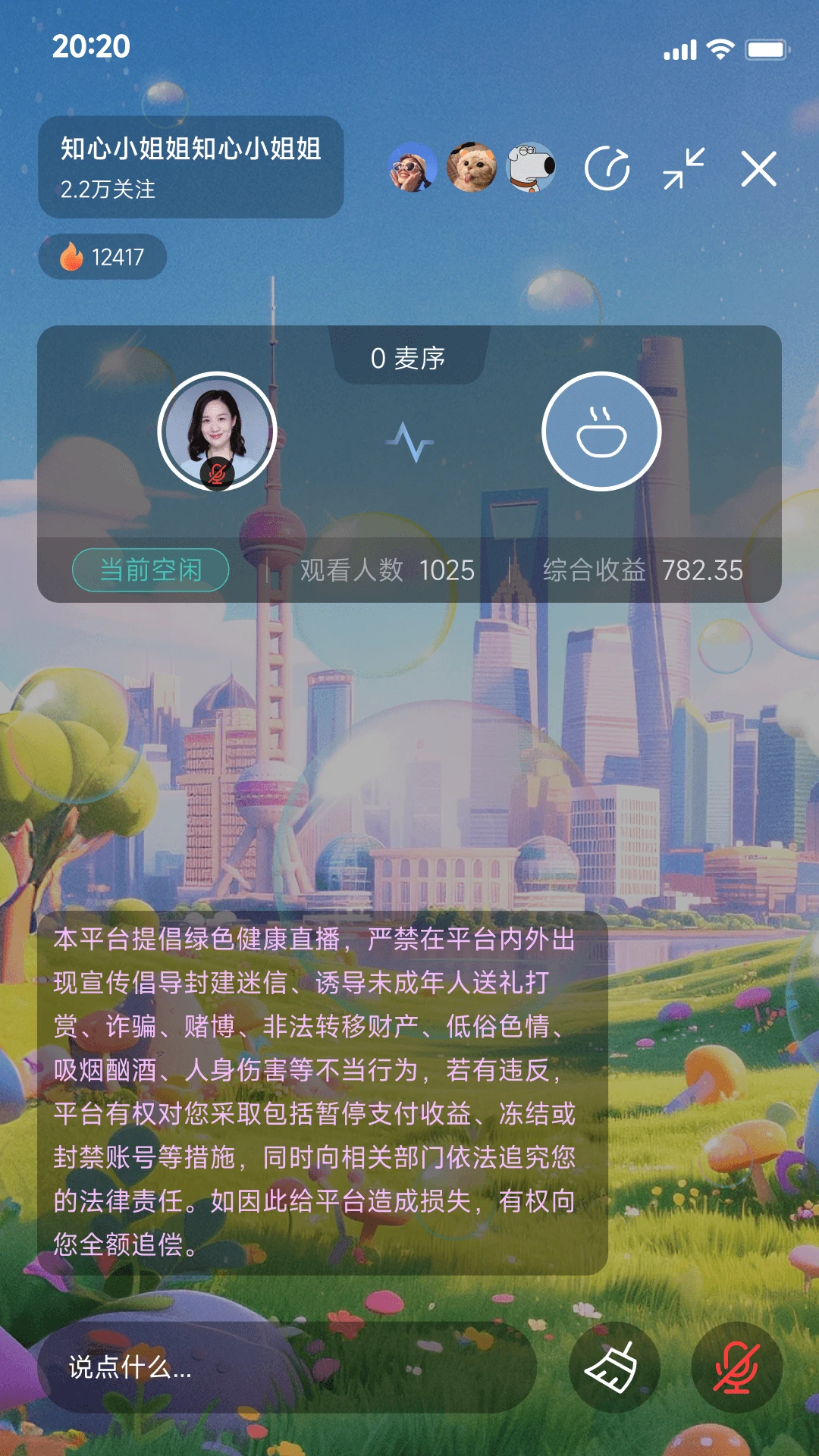The image size is (819, 1456).
Task: Open the cartoon dog avatar viewer
Action: (x=531, y=168)
